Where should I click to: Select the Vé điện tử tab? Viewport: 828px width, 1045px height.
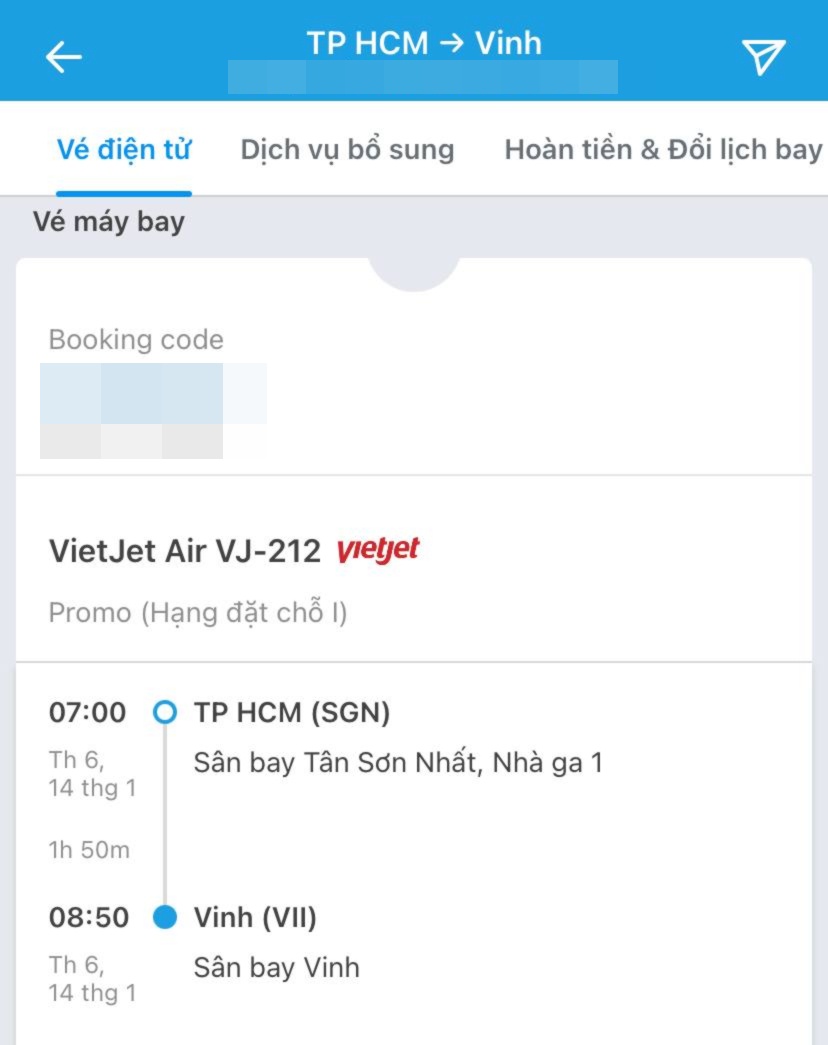click(123, 148)
